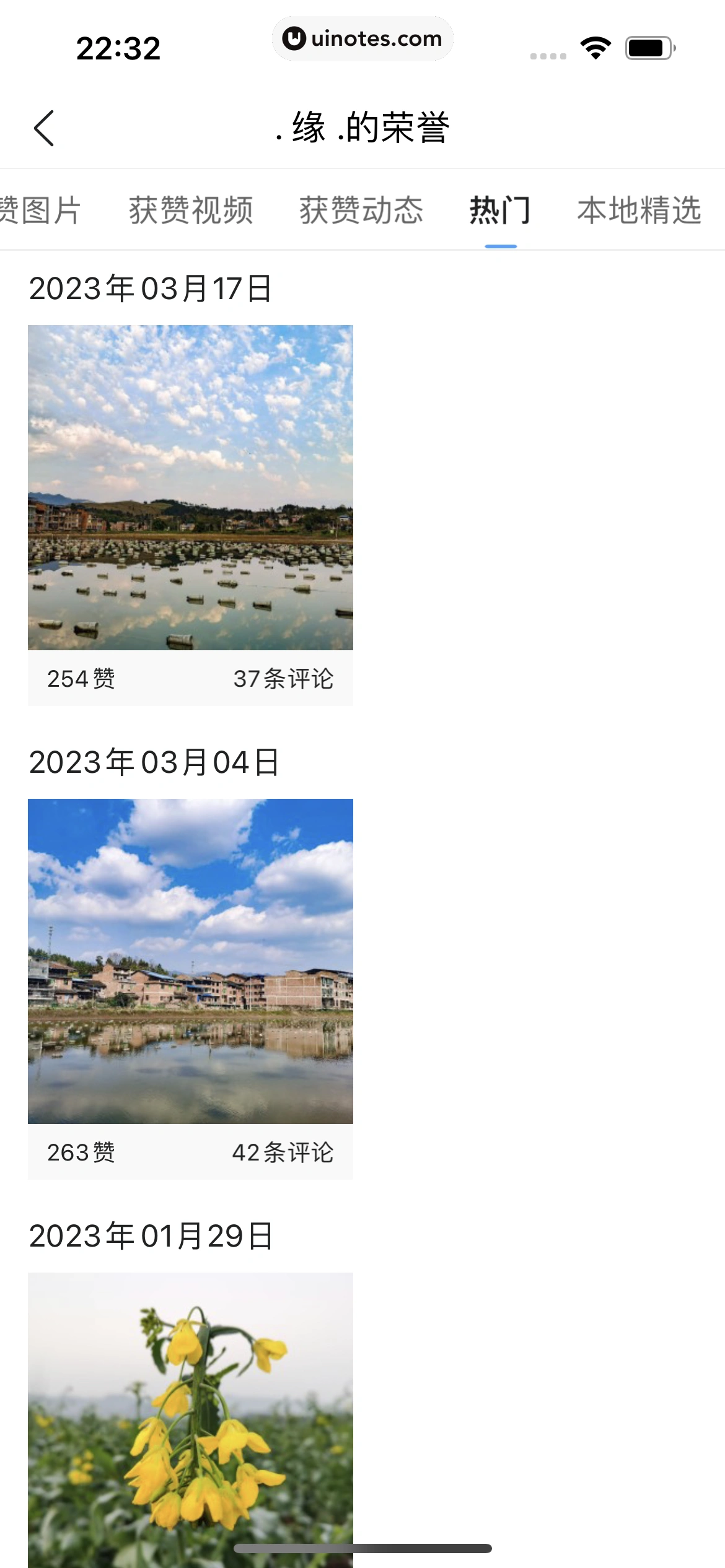
Task: Tap the cellular signal dots icon
Action: pyautogui.click(x=548, y=55)
